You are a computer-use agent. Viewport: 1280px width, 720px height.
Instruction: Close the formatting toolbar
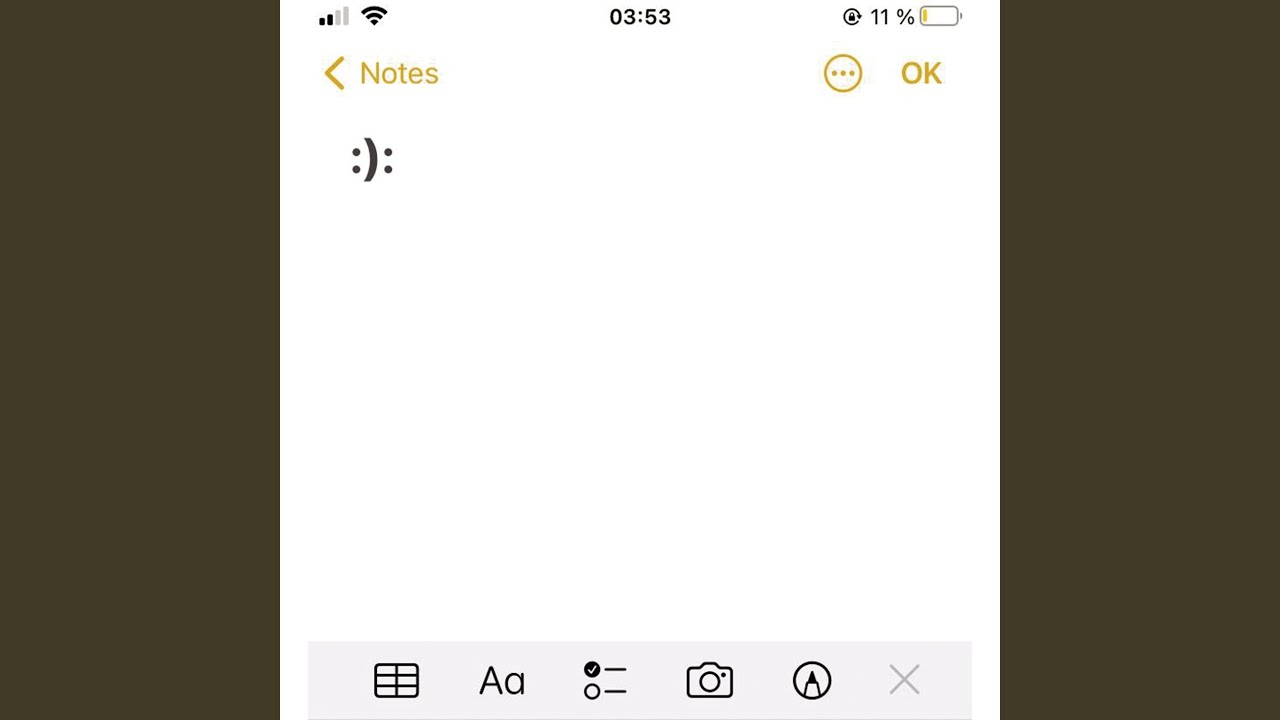904,681
